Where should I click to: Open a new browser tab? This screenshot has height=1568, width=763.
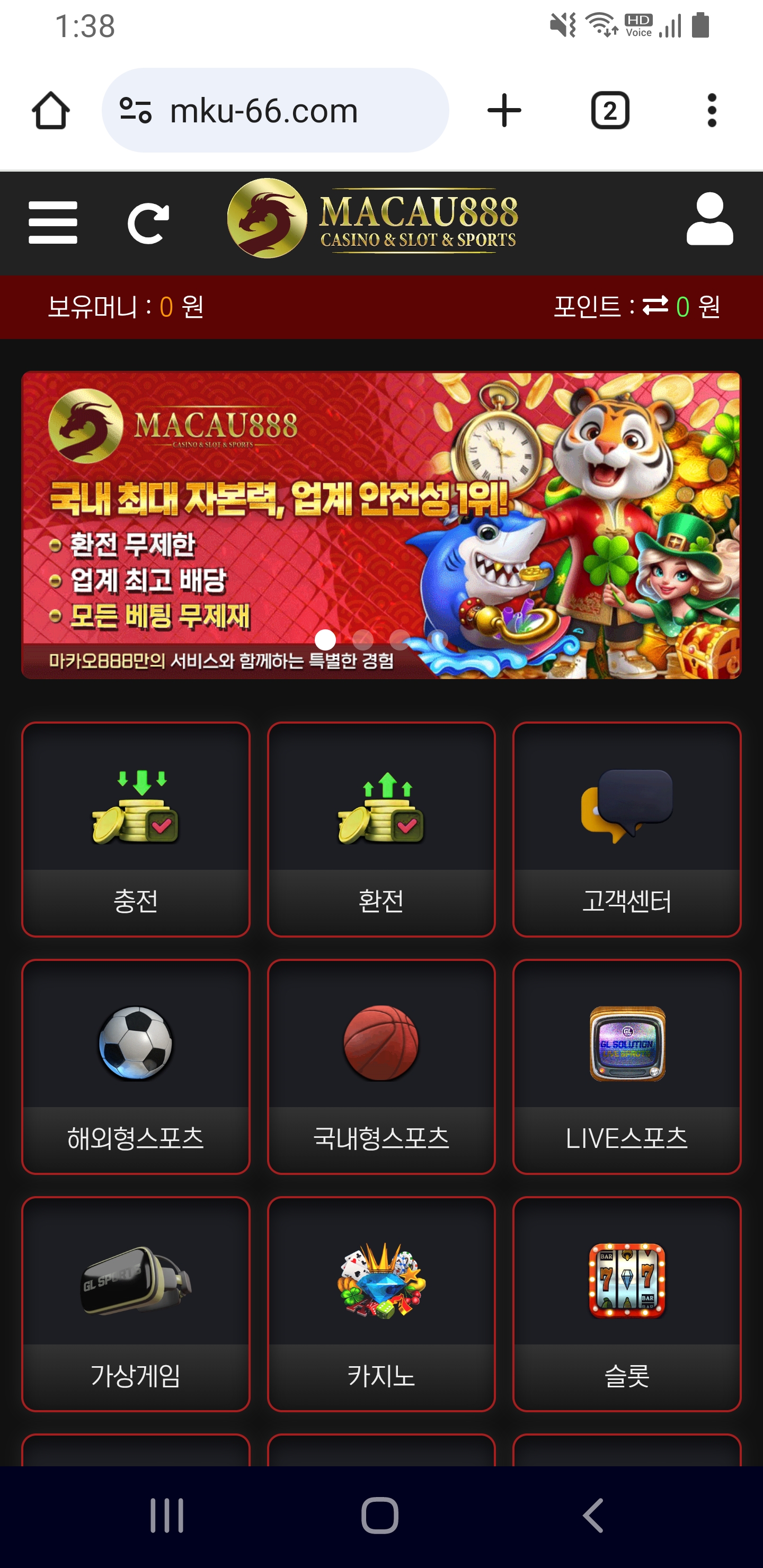[x=504, y=111]
